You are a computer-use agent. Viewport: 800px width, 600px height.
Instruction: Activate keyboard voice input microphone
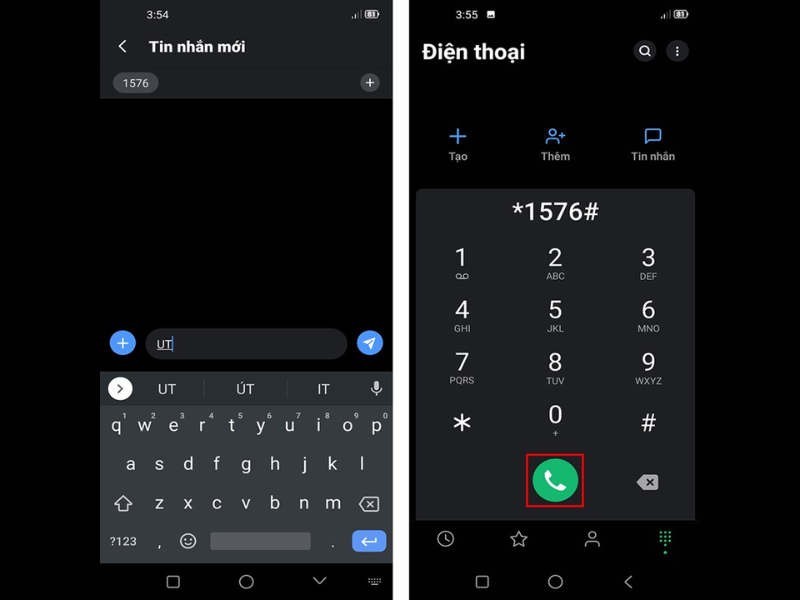tap(376, 388)
